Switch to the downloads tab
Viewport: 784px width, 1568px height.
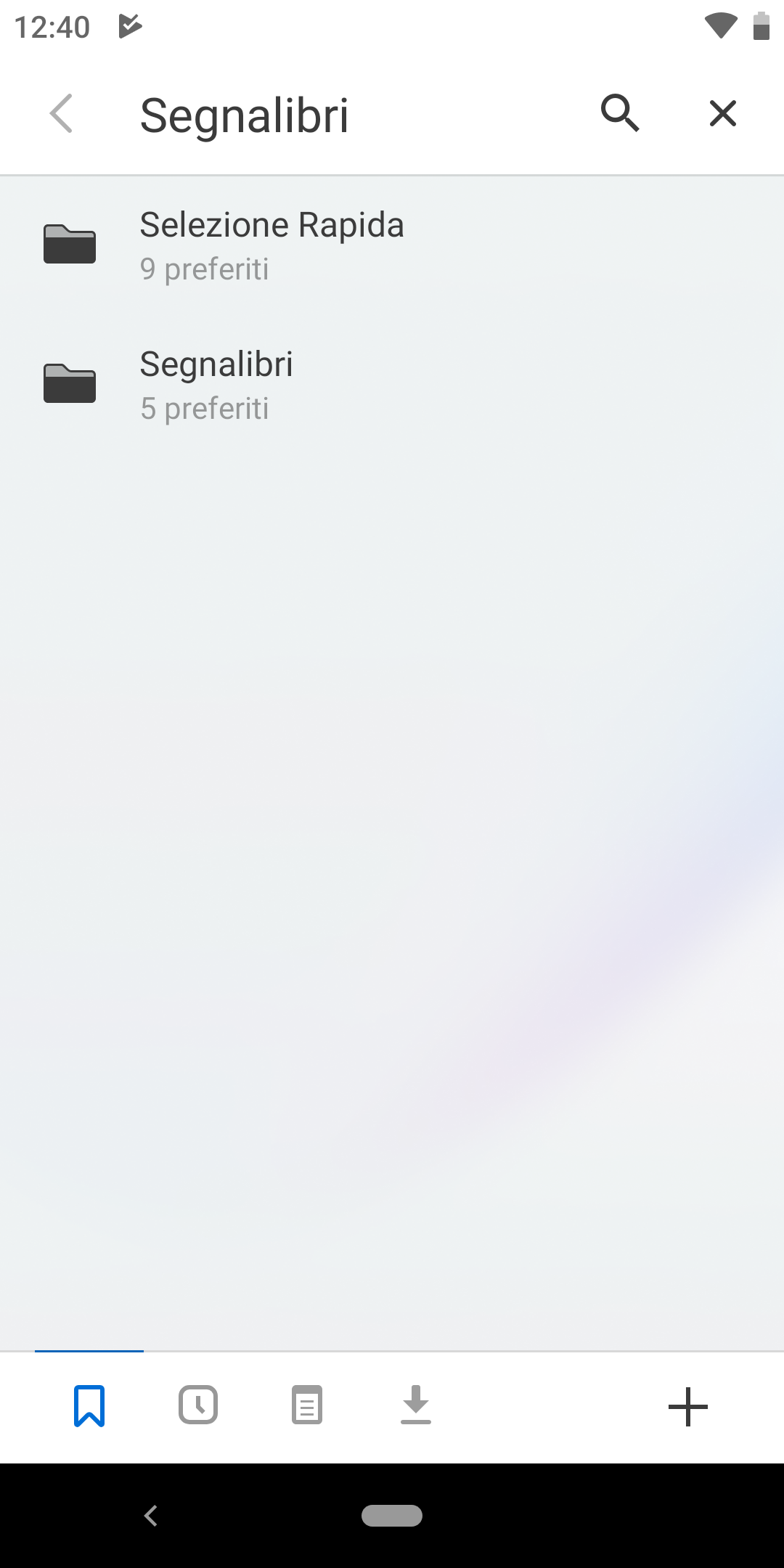(416, 1405)
